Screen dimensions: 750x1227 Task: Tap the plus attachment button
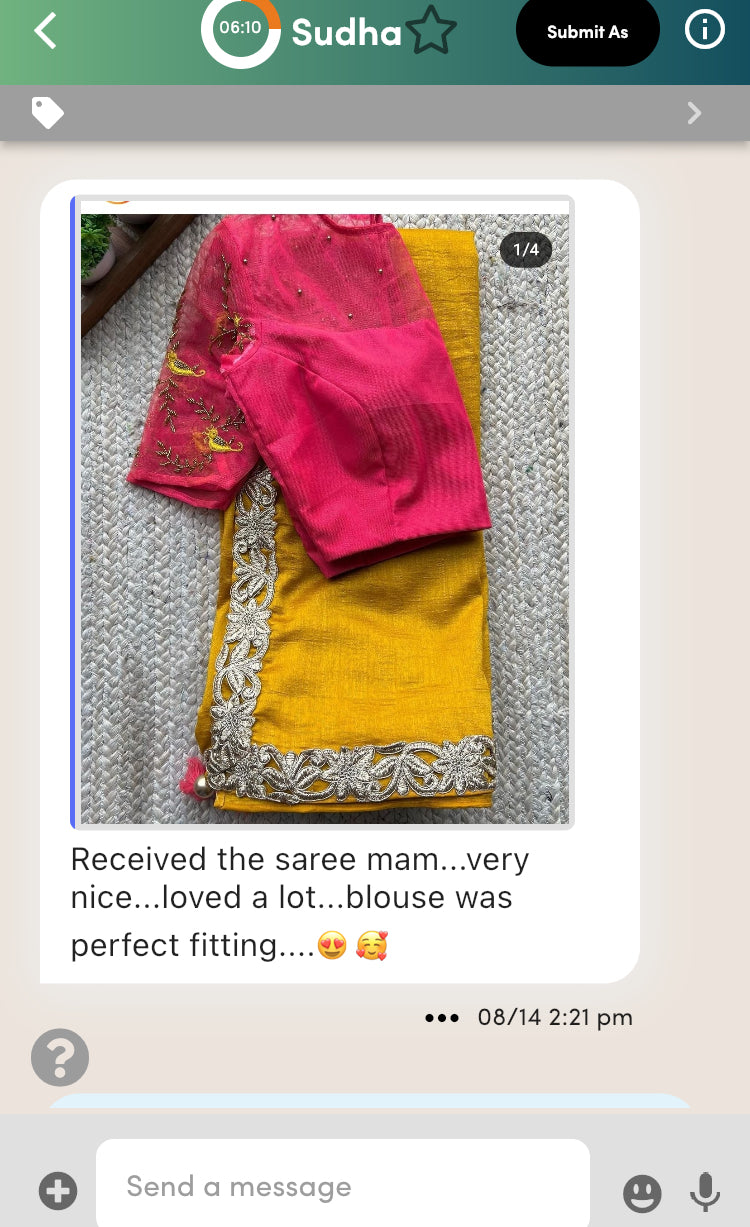58,1190
